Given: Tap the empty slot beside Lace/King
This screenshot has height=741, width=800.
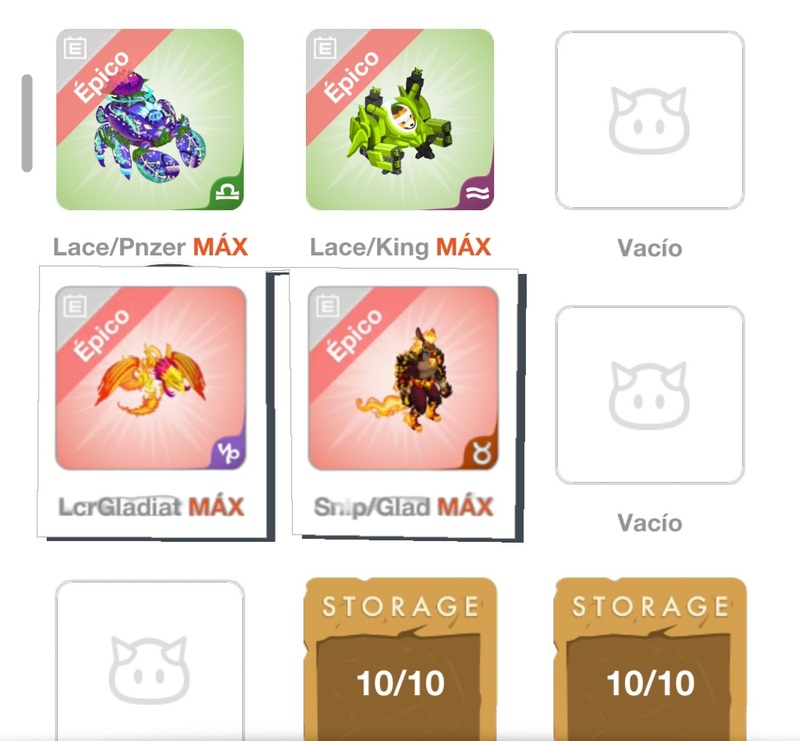Looking at the screenshot, I should tap(650, 120).
